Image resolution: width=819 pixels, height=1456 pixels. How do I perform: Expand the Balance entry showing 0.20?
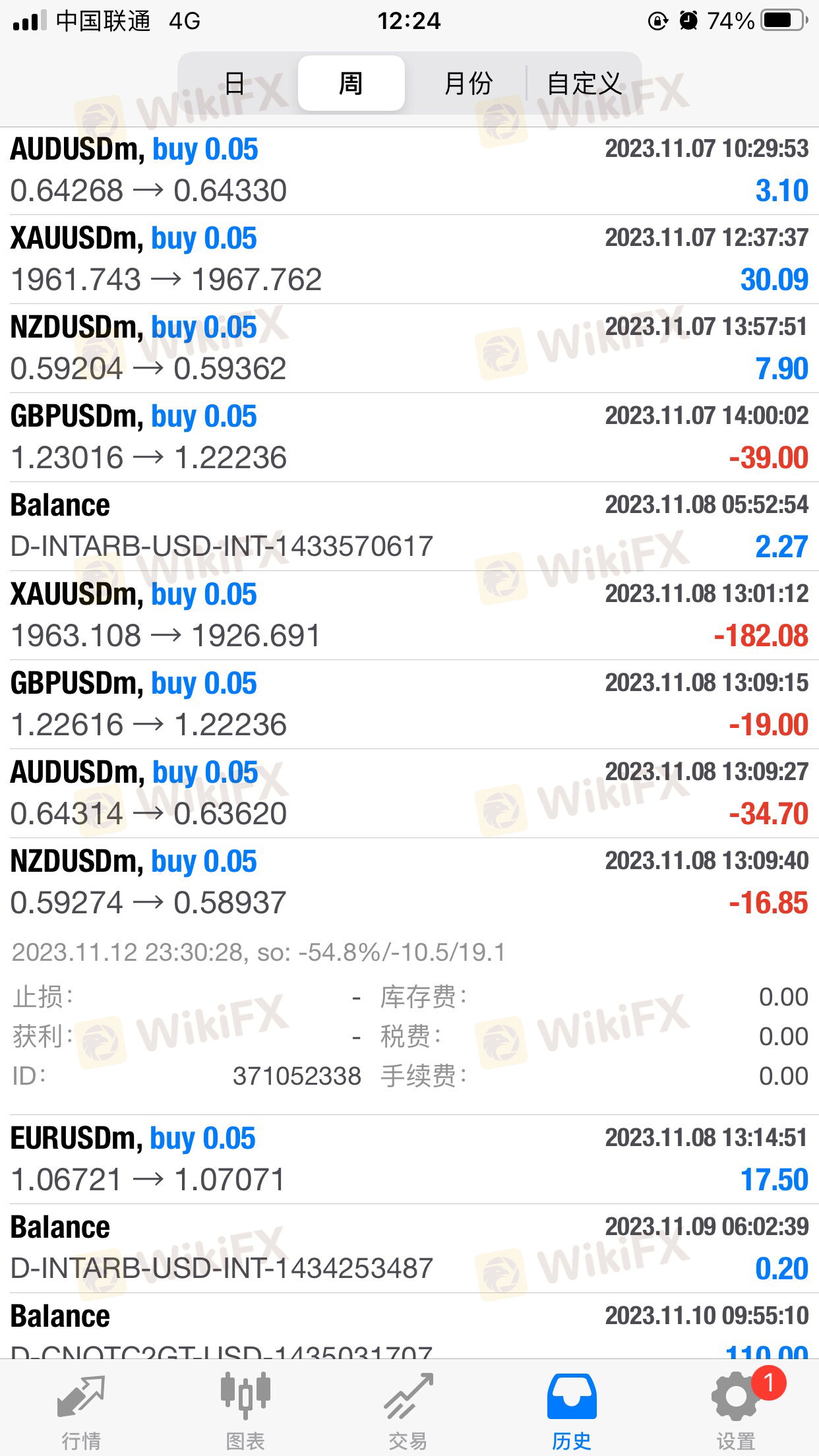tap(409, 1248)
